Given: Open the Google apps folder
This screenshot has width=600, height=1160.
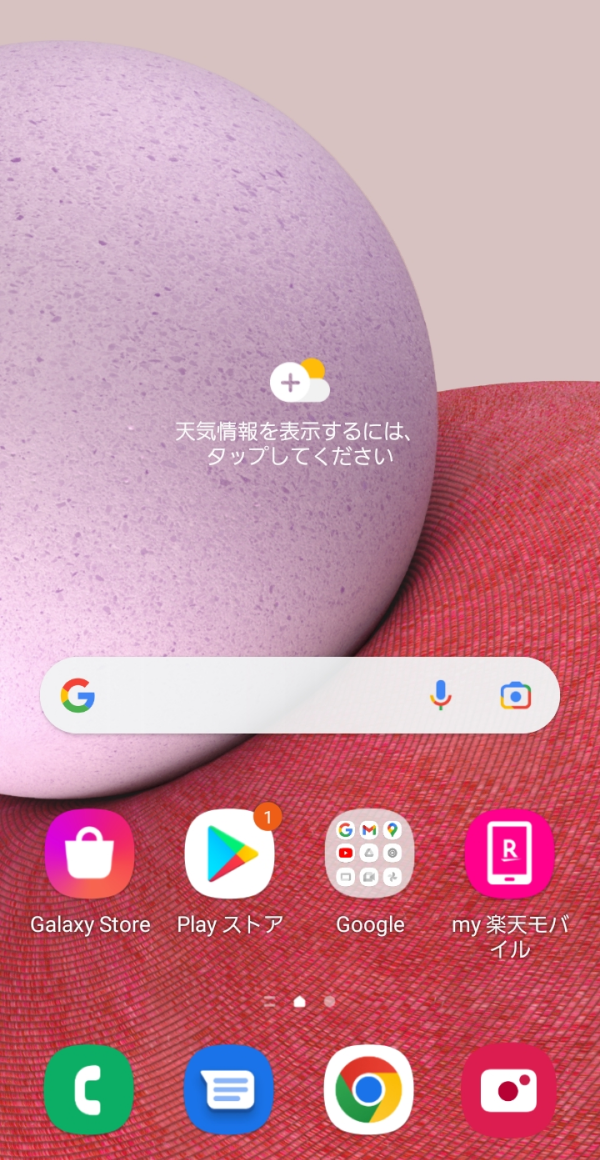Looking at the screenshot, I should tap(370, 854).
